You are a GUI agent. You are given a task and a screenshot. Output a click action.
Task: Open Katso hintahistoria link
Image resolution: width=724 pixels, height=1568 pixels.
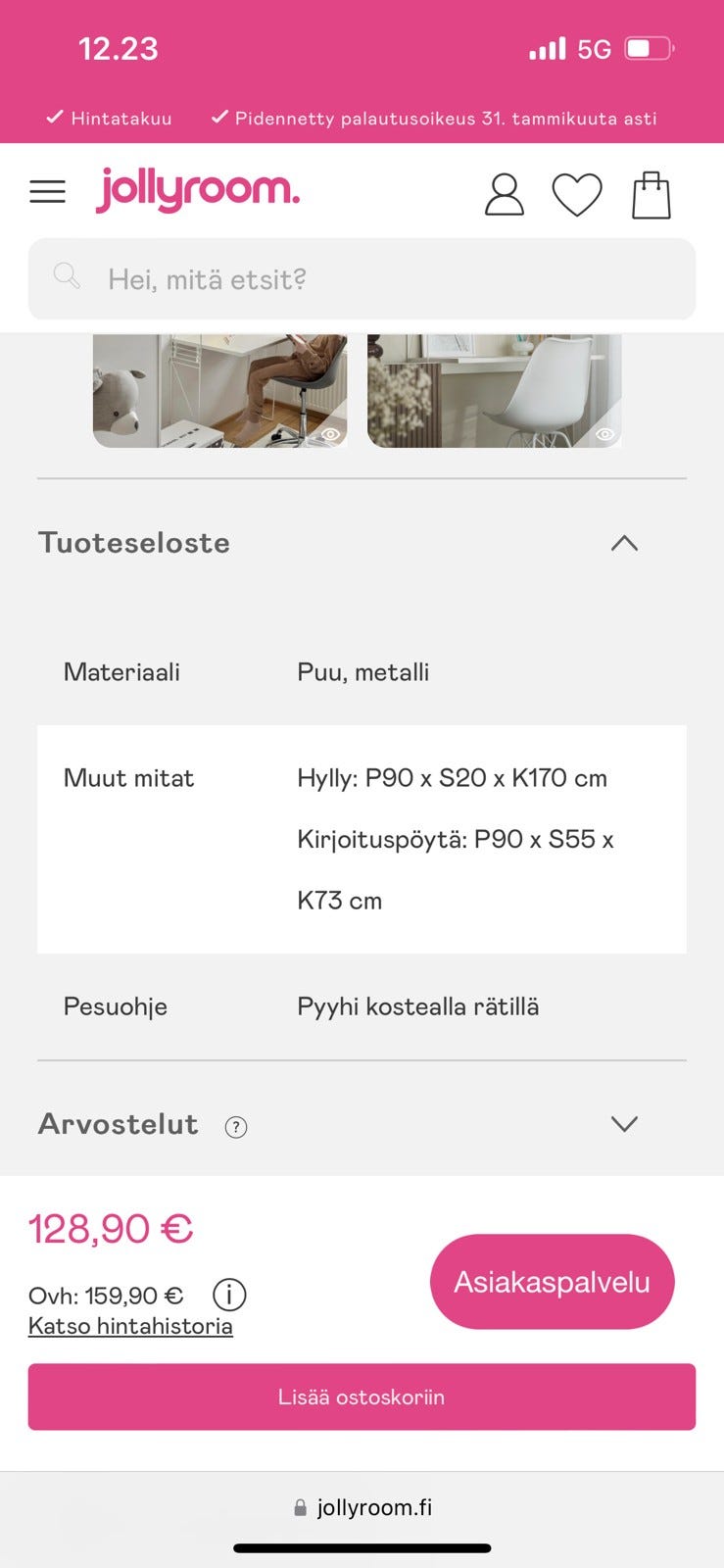pyautogui.click(x=131, y=1326)
